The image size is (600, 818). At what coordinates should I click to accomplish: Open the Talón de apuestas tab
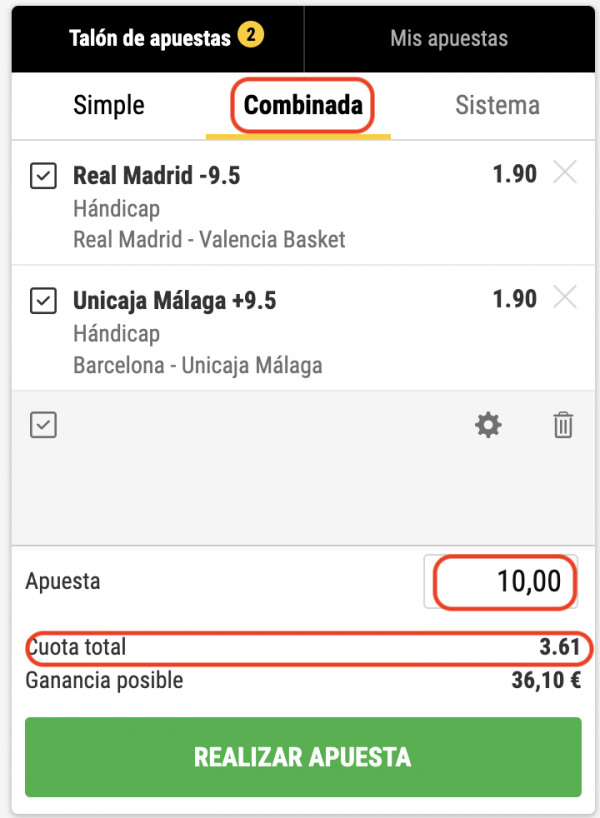pos(157,39)
